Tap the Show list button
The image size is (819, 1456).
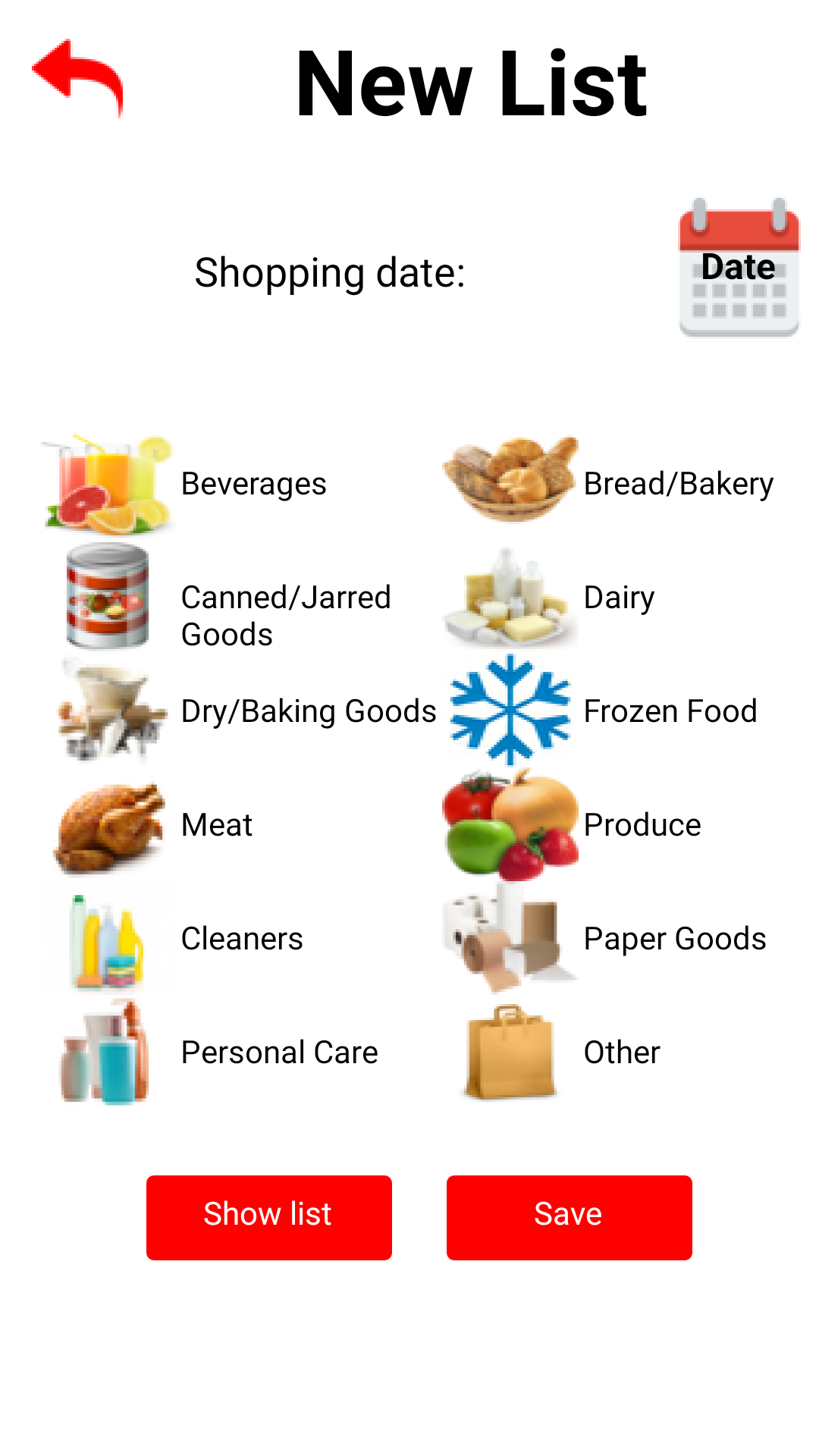pyautogui.click(x=269, y=1218)
